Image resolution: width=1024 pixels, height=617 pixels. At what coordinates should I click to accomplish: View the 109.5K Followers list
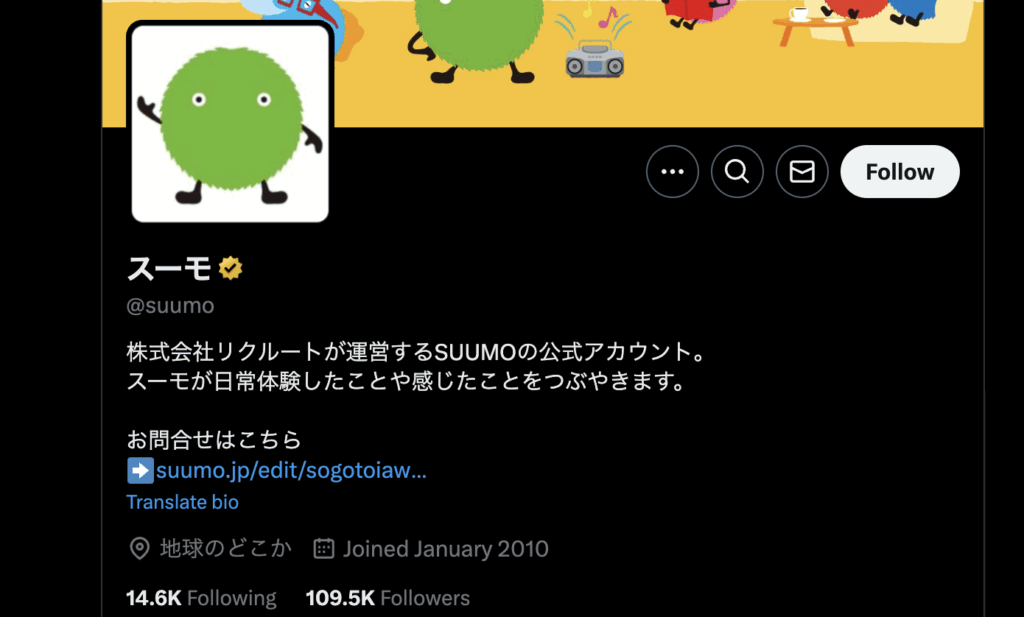387,598
